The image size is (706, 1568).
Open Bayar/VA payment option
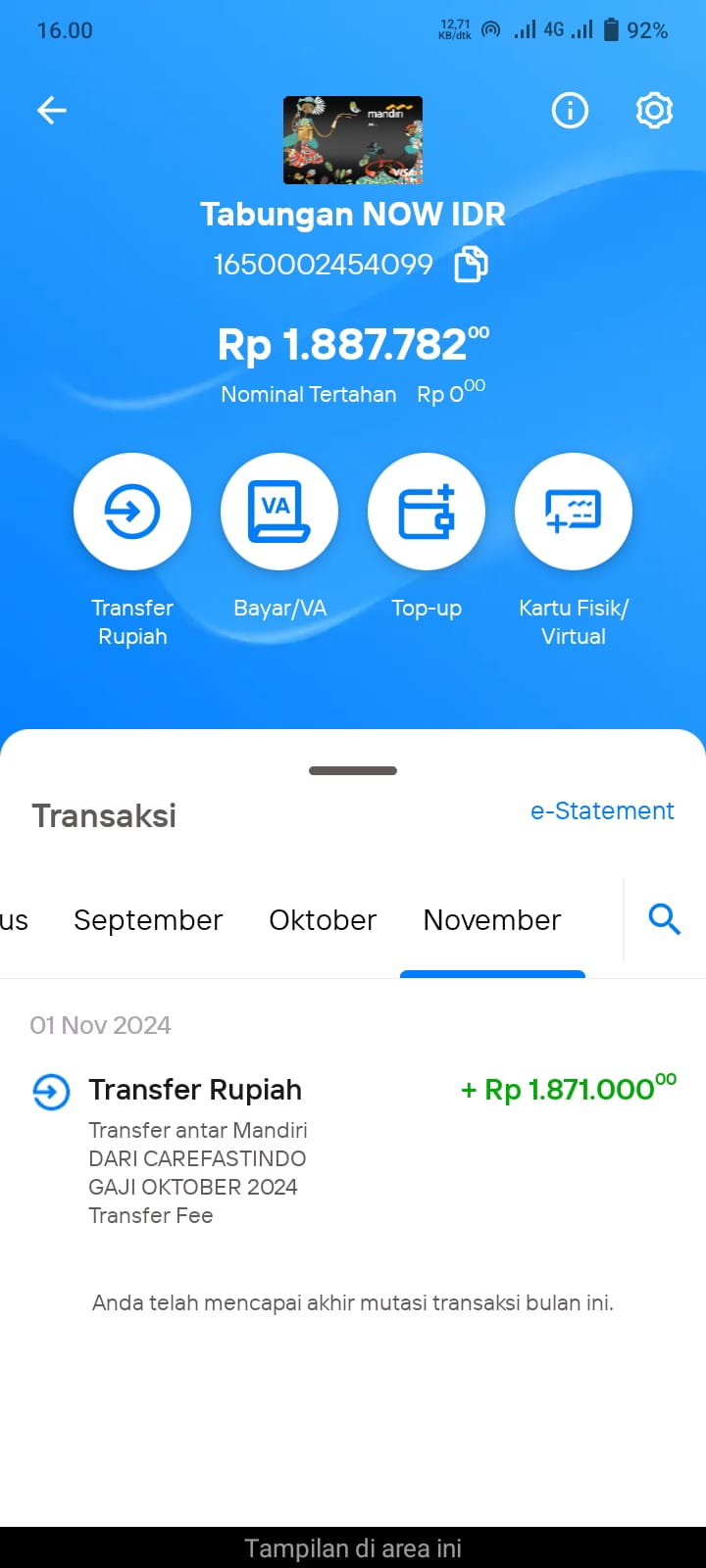click(x=279, y=512)
